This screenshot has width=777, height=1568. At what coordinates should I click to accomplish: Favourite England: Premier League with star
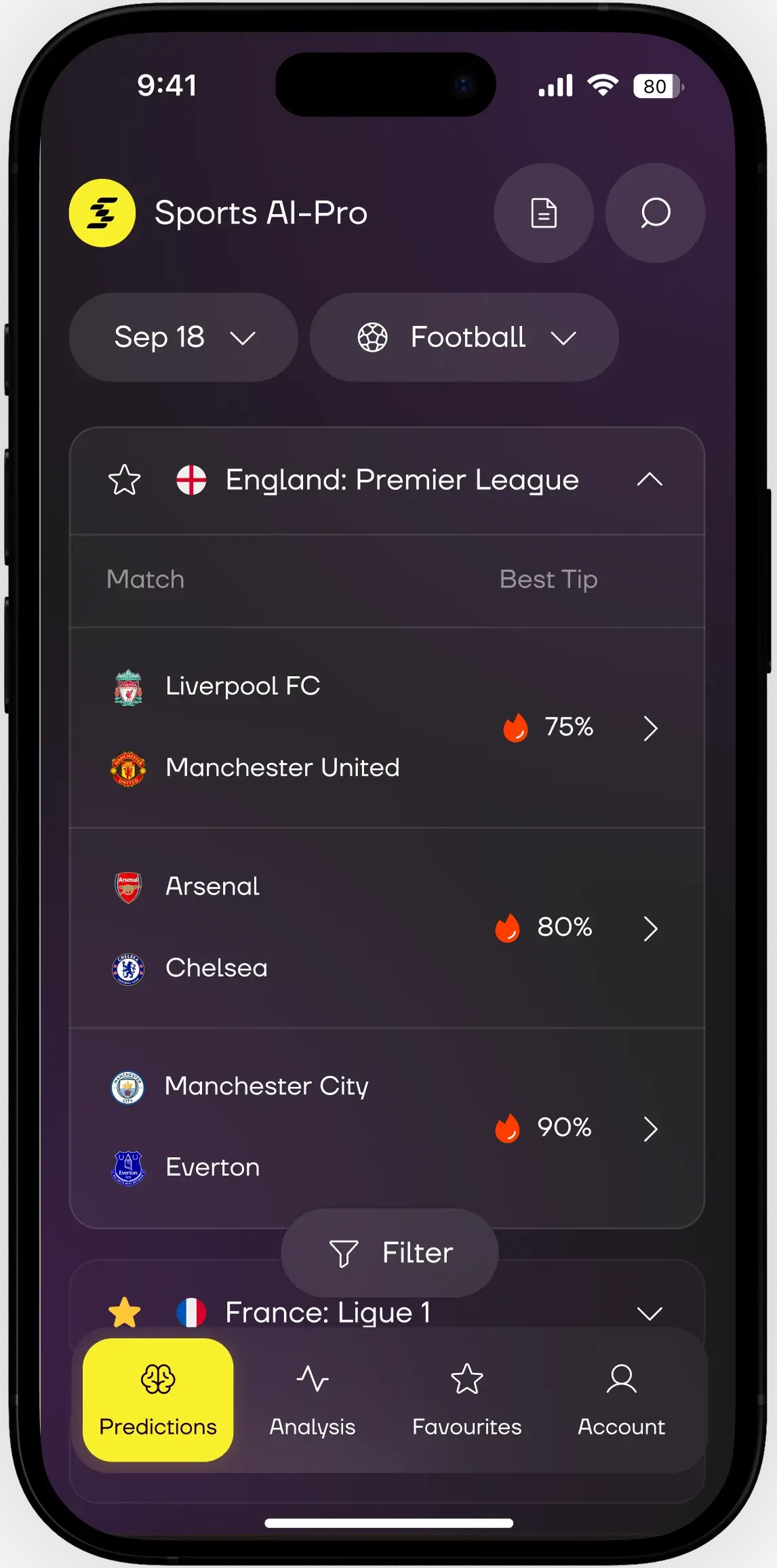(x=125, y=480)
